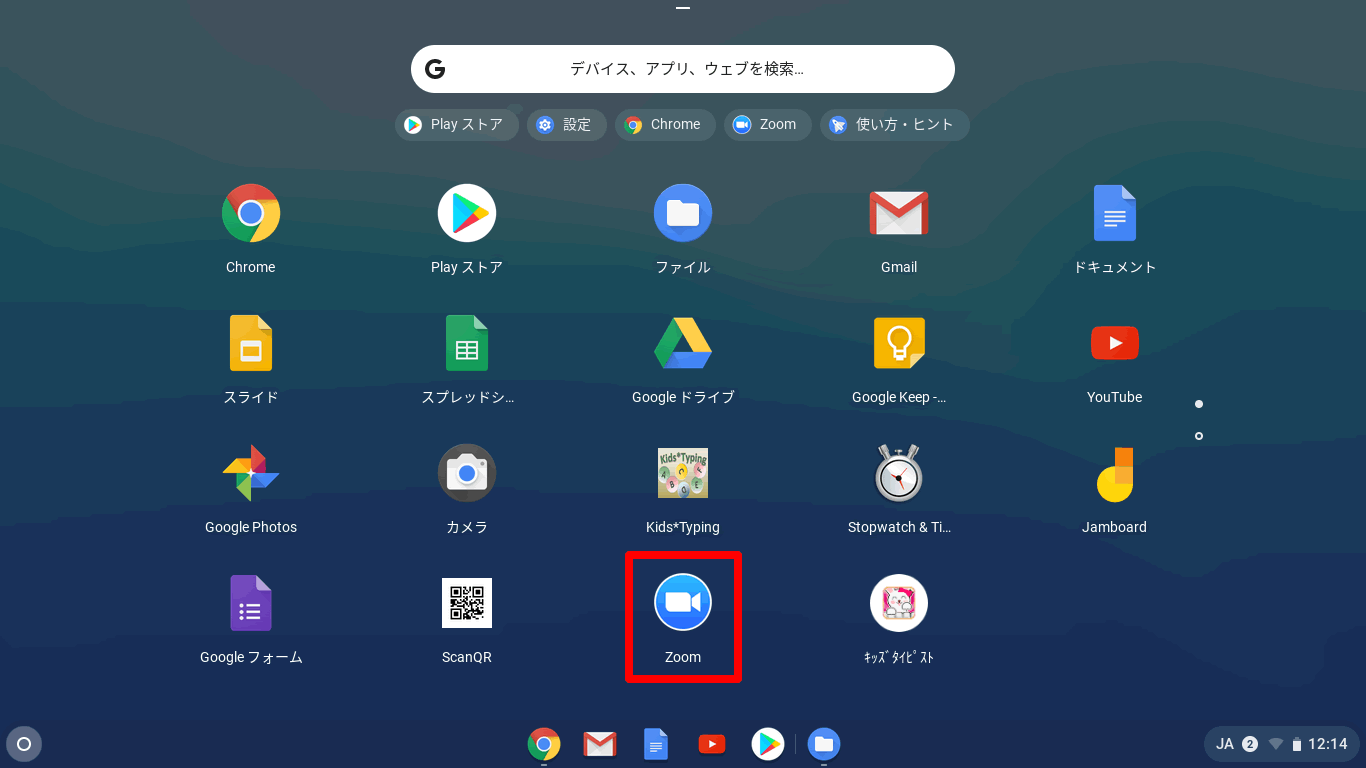1366x768 pixels.
Task: Open Google Photos
Action: click(x=251, y=473)
